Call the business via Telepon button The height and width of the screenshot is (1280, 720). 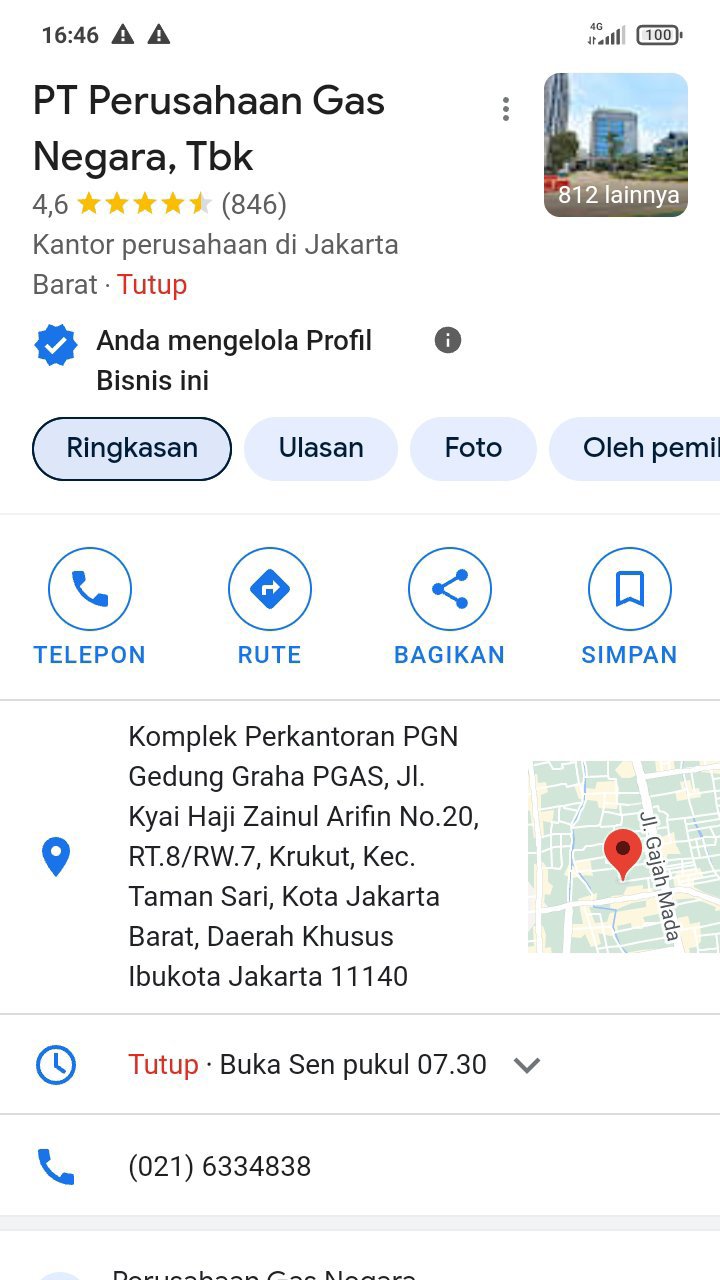(x=90, y=607)
